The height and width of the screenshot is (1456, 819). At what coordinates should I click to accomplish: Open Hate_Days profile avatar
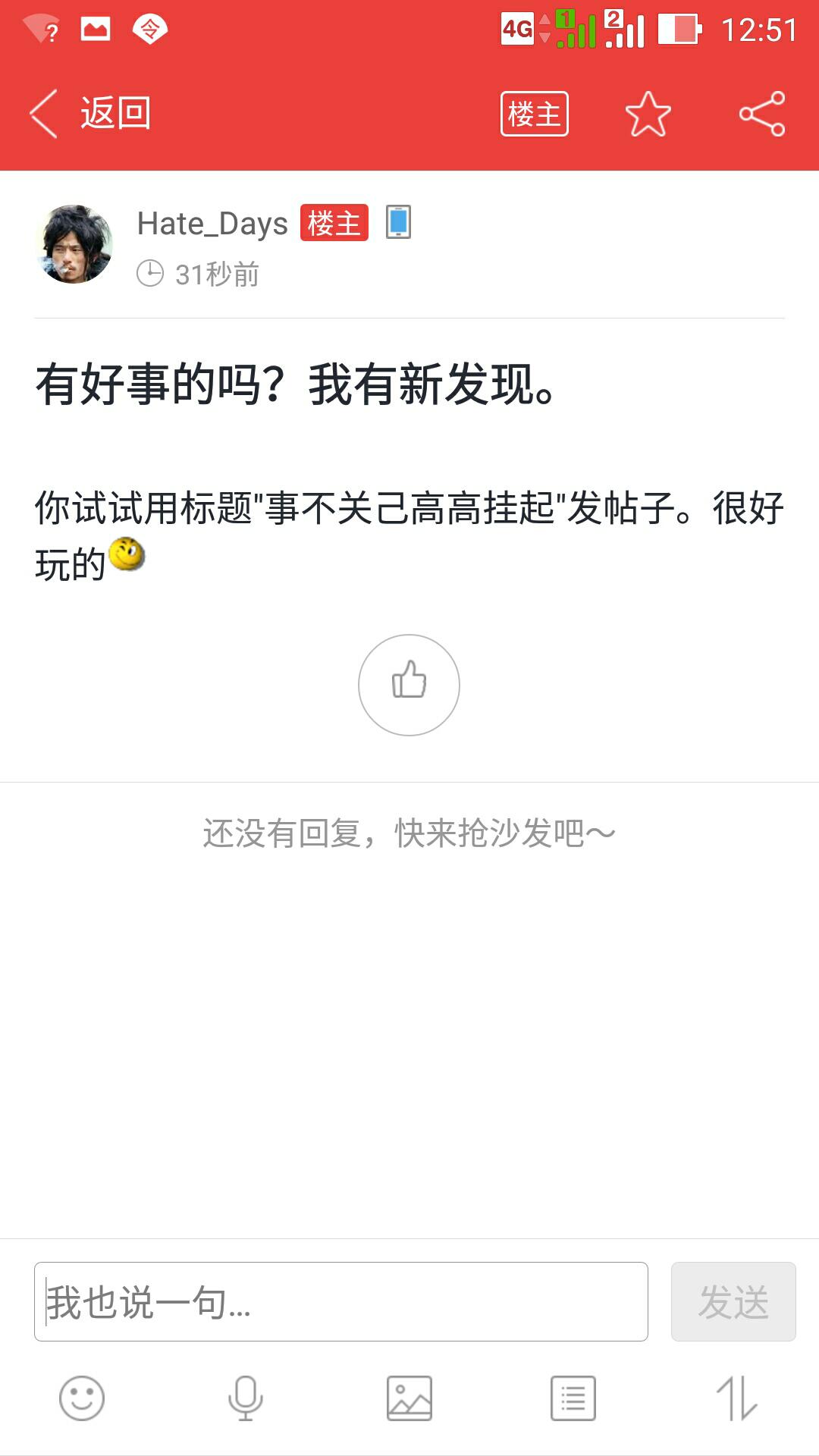[x=74, y=244]
